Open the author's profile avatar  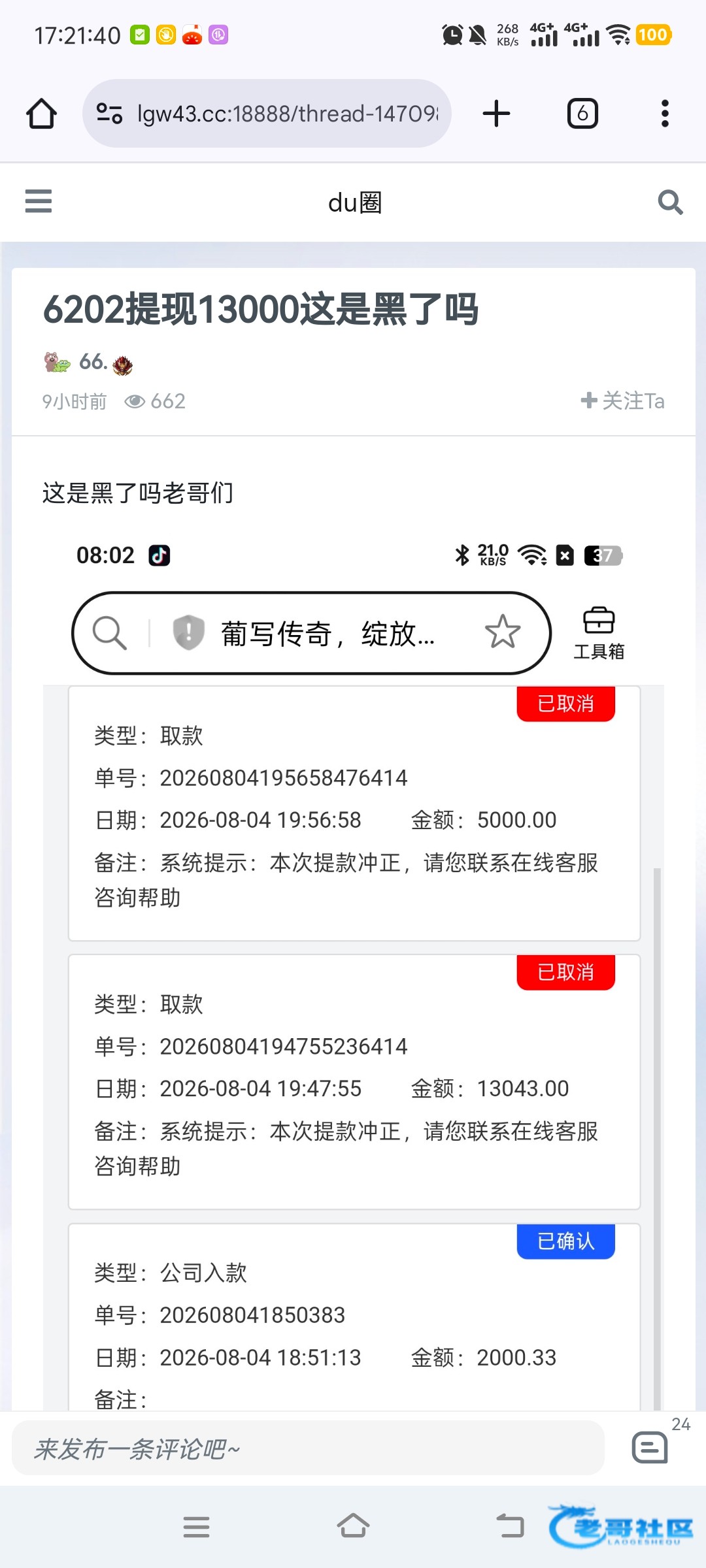coord(57,362)
